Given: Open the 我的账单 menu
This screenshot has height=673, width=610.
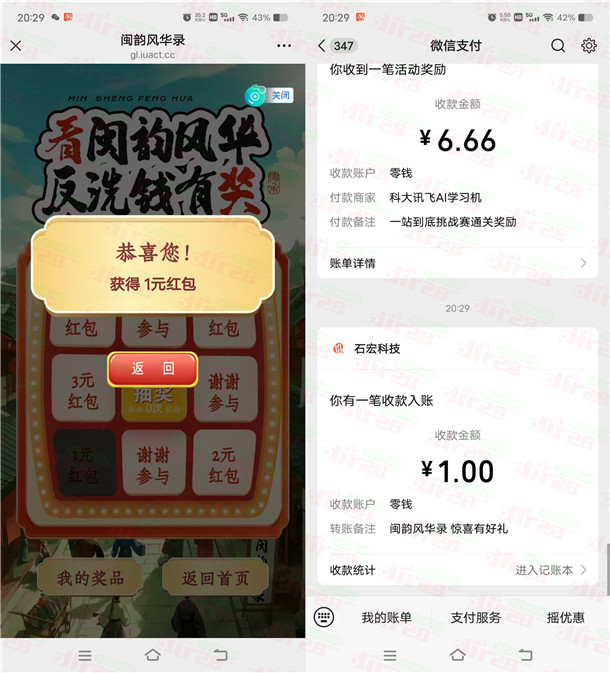Looking at the screenshot, I should [386, 618].
